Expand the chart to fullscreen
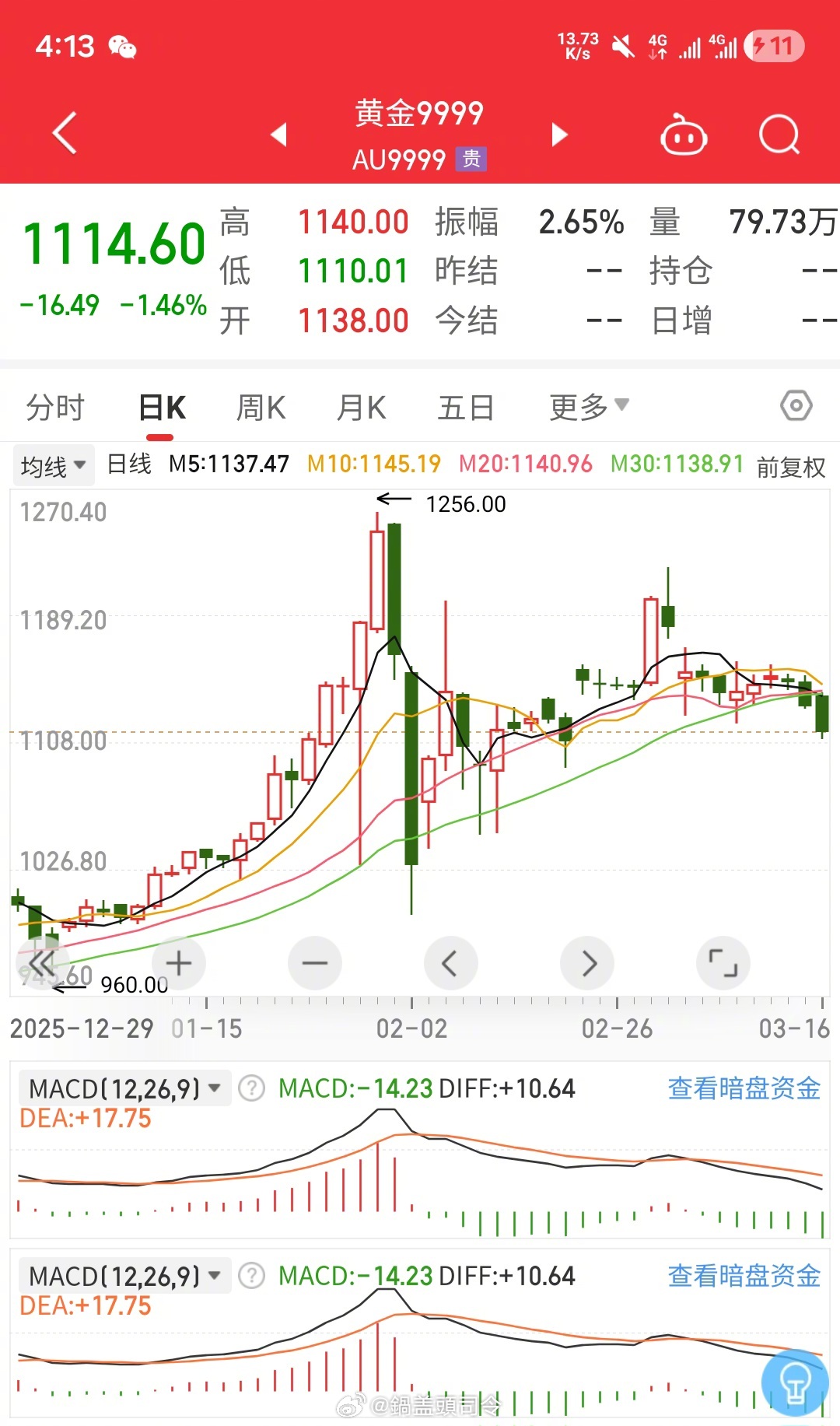 [723, 962]
